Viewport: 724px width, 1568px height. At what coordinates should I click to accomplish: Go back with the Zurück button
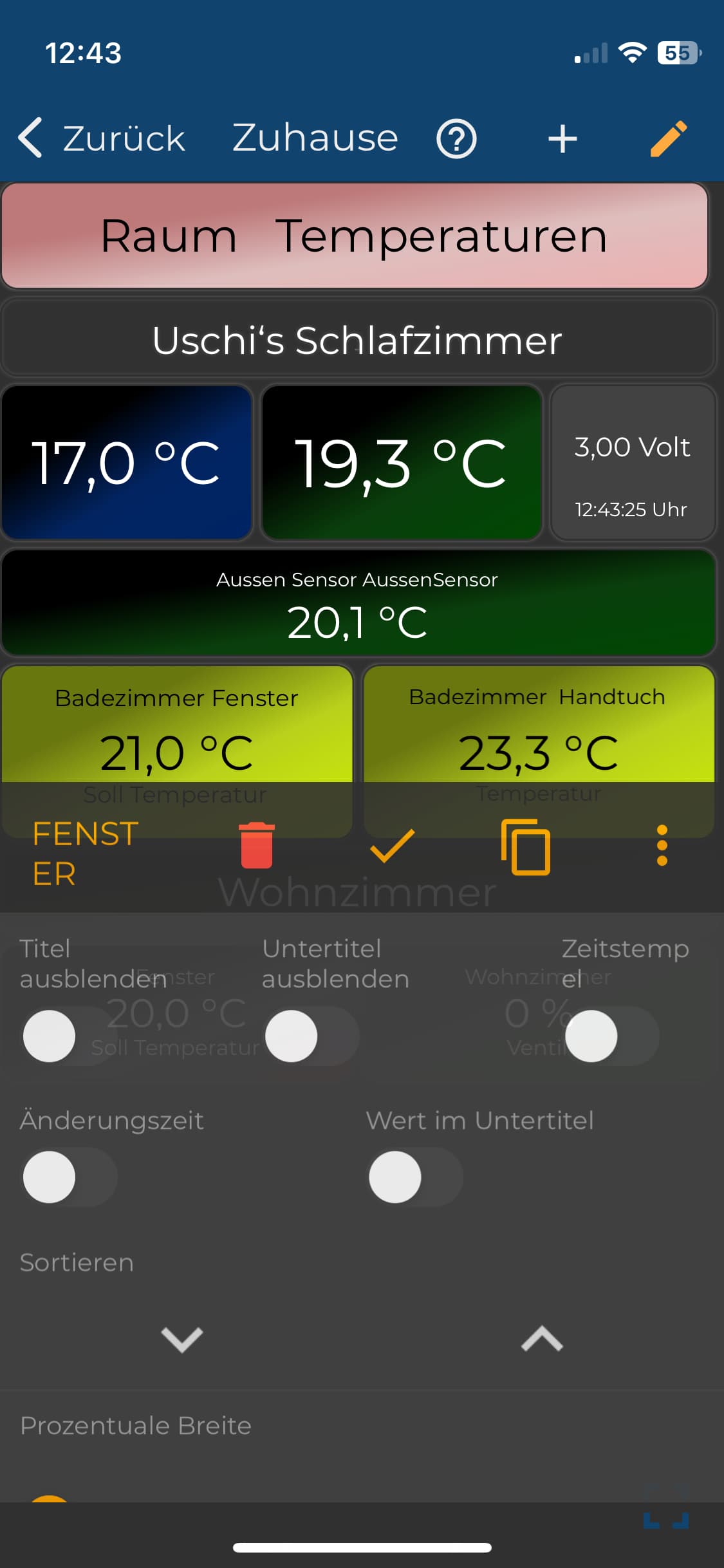pyautogui.click(x=102, y=138)
